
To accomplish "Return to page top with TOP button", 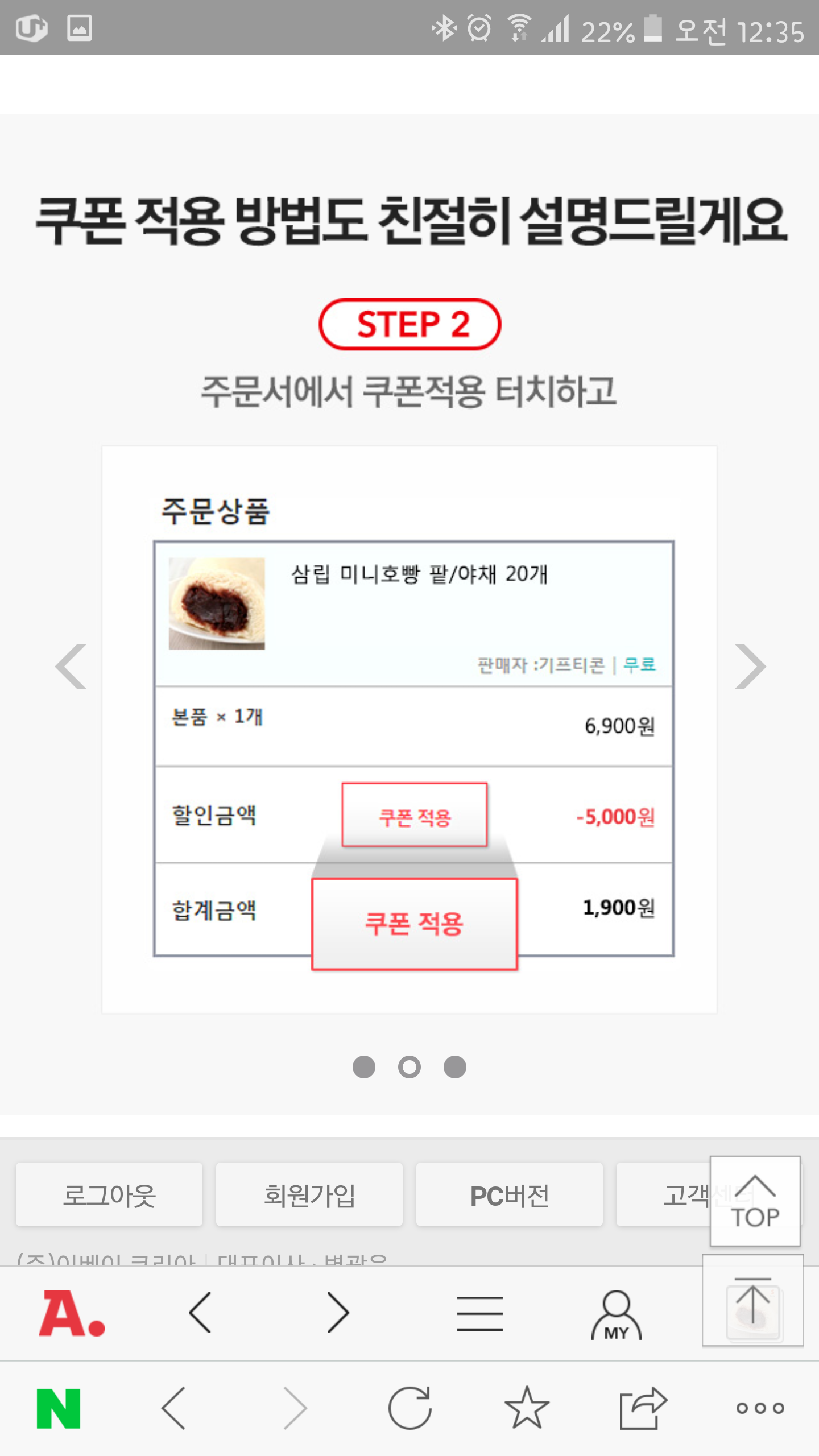I will pos(755,1201).
